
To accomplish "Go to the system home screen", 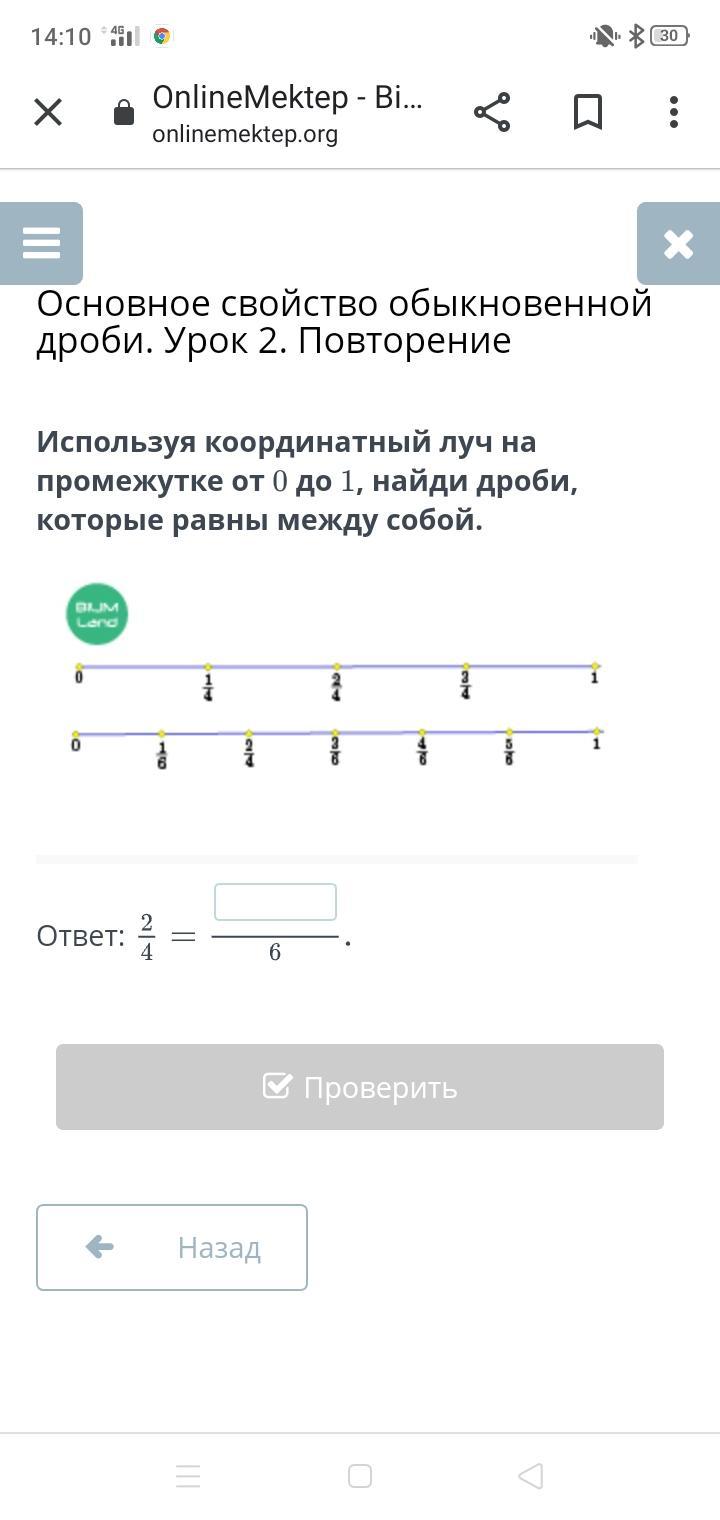I will pos(360,1476).
